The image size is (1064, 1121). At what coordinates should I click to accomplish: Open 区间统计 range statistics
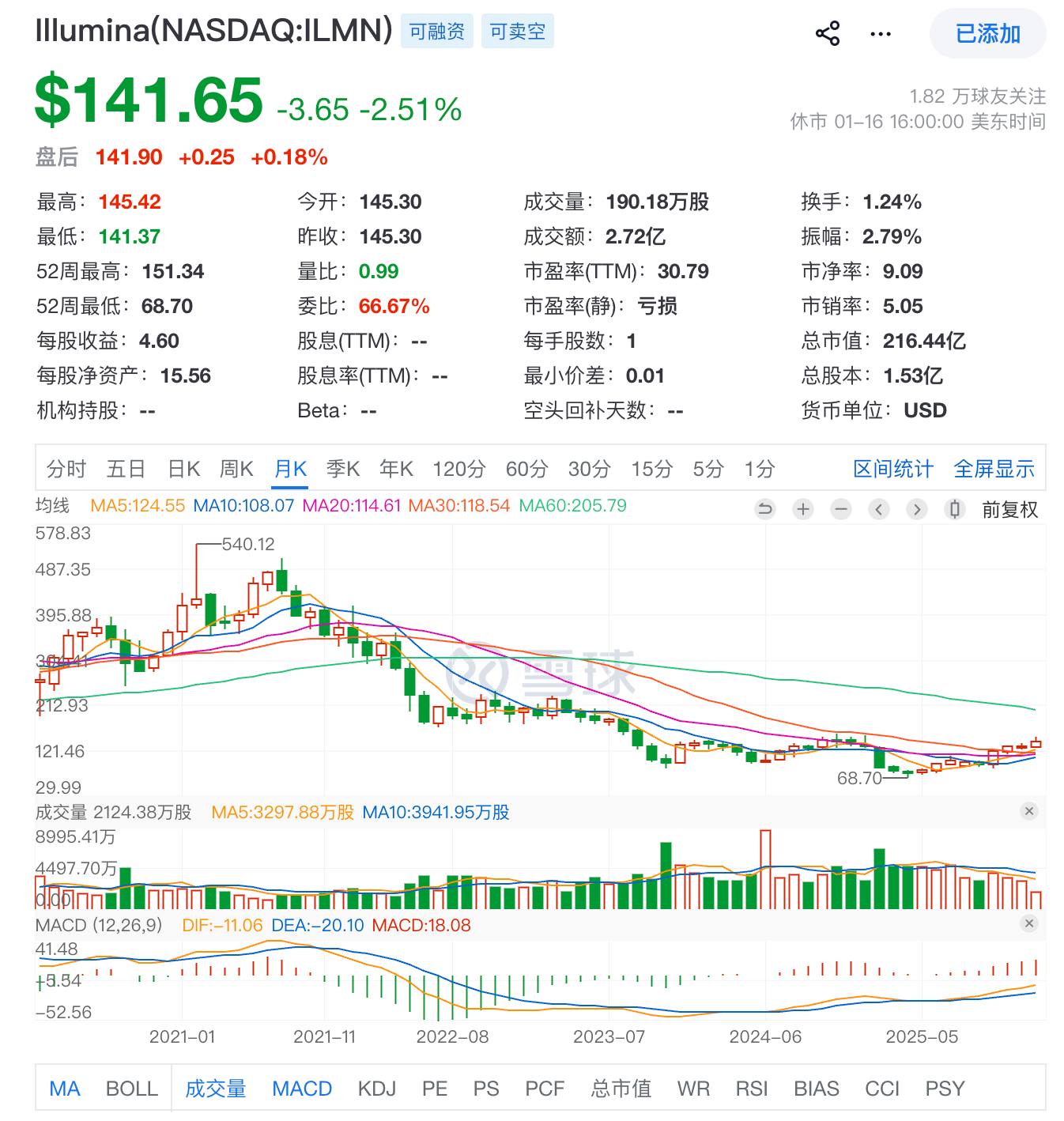893,469
